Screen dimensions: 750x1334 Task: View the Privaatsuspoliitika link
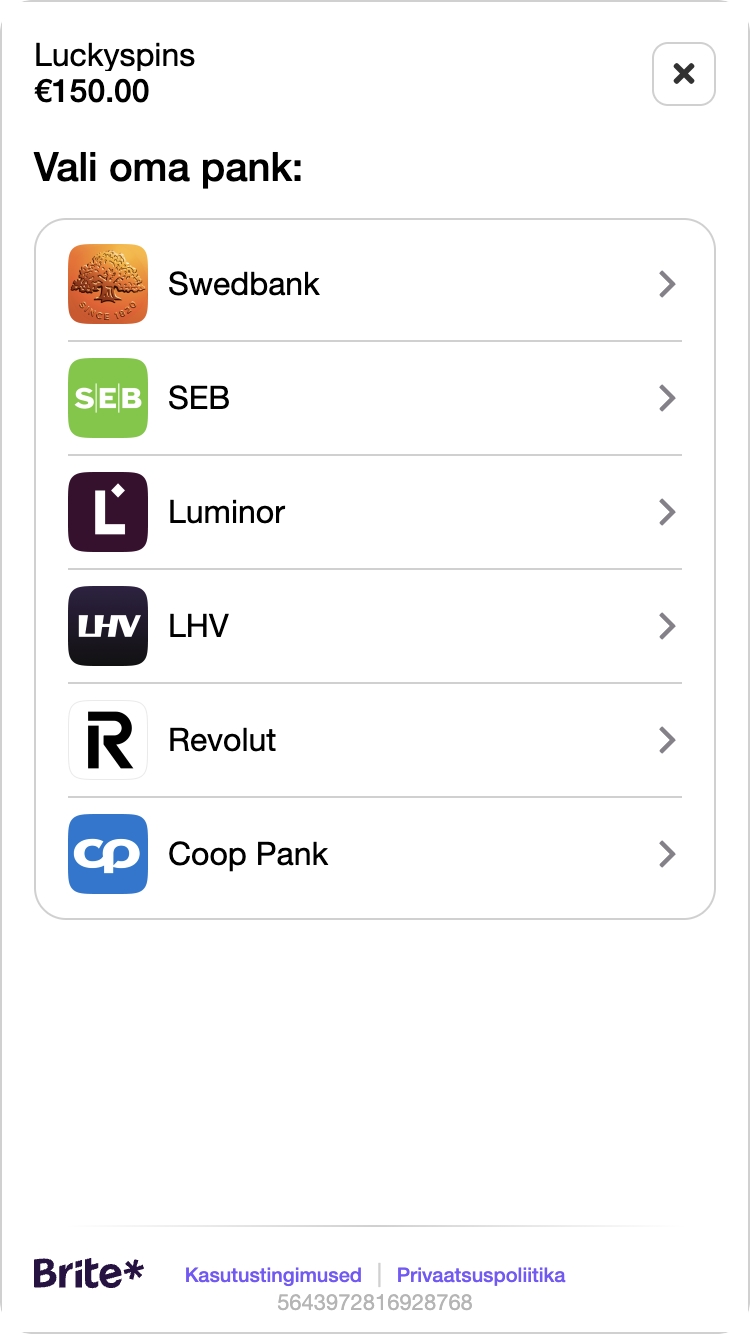(x=481, y=1275)
